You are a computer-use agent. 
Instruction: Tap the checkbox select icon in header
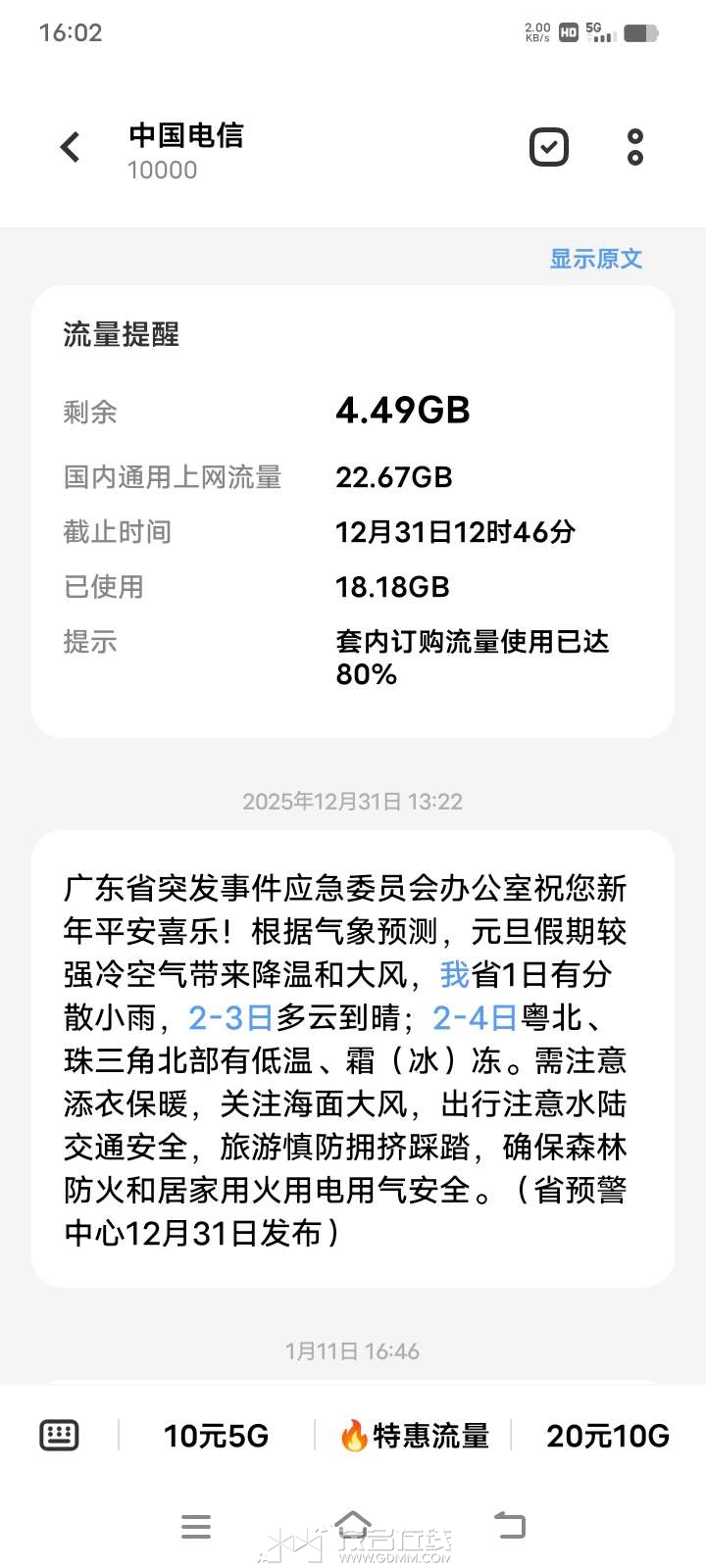(x=548, y=147)
